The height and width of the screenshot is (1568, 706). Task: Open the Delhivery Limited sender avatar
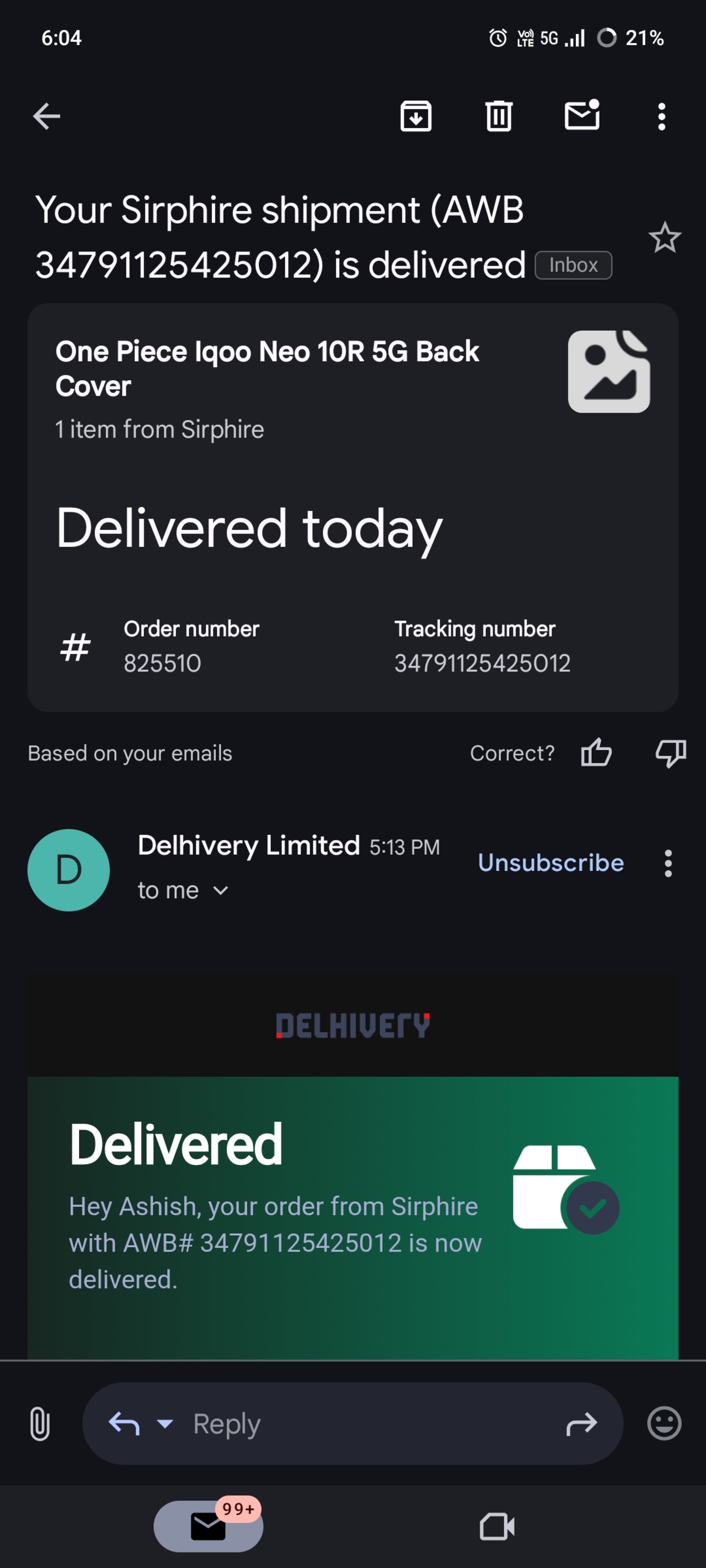click(x=69, y=870)
